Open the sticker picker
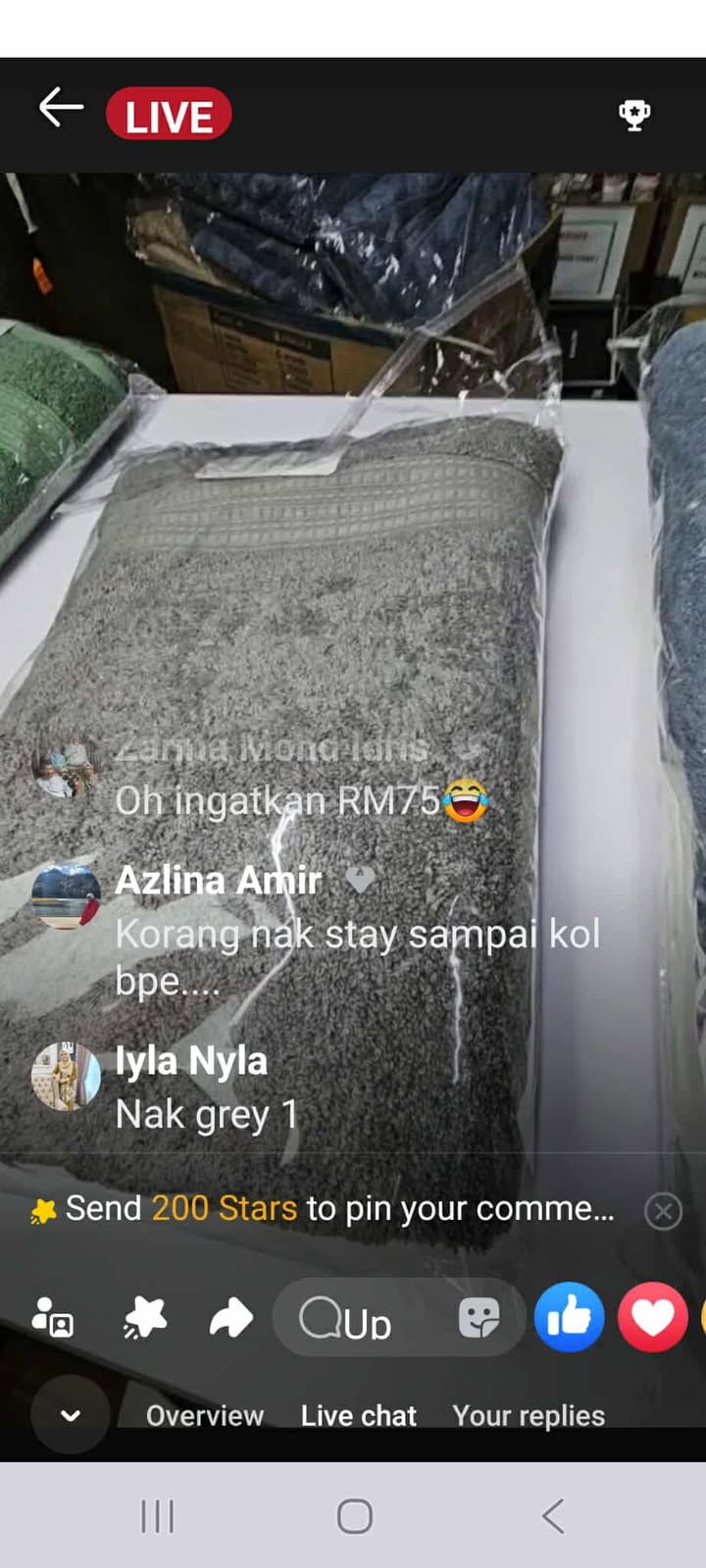The image size is (706, 1568). coord(479,1318)
